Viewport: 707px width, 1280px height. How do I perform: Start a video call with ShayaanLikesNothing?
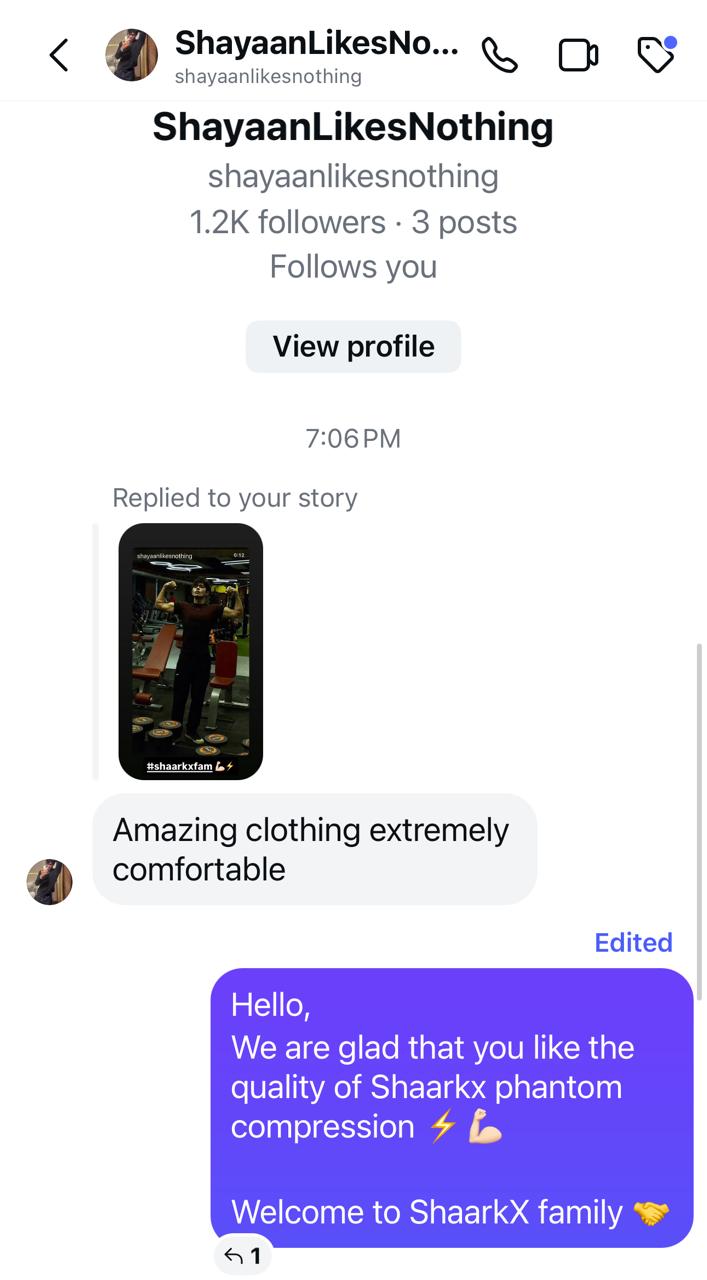pyautogui.click(x=578, y=55)
